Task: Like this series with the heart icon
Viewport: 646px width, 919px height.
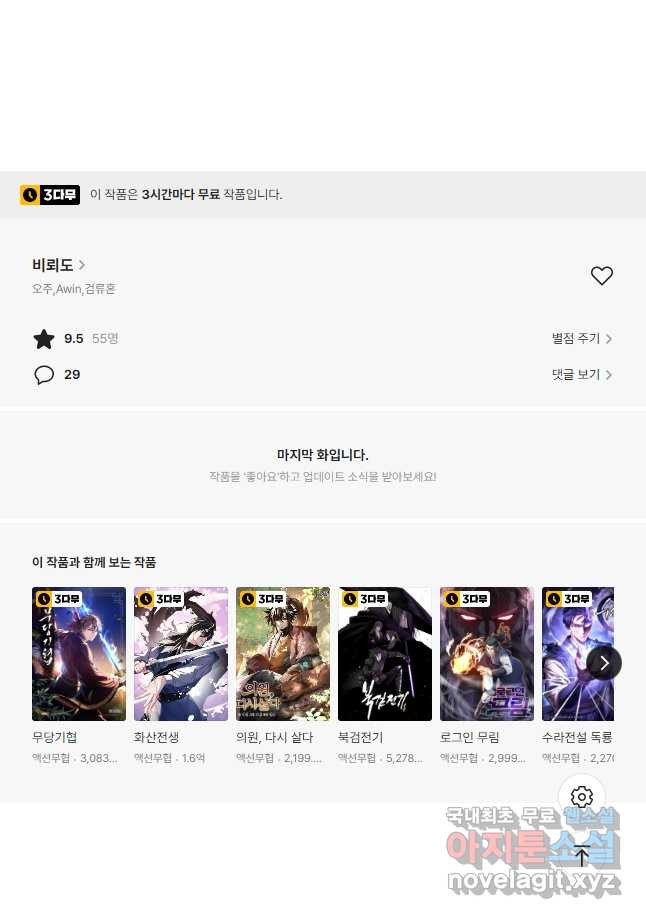Action: tap(601, 276)
